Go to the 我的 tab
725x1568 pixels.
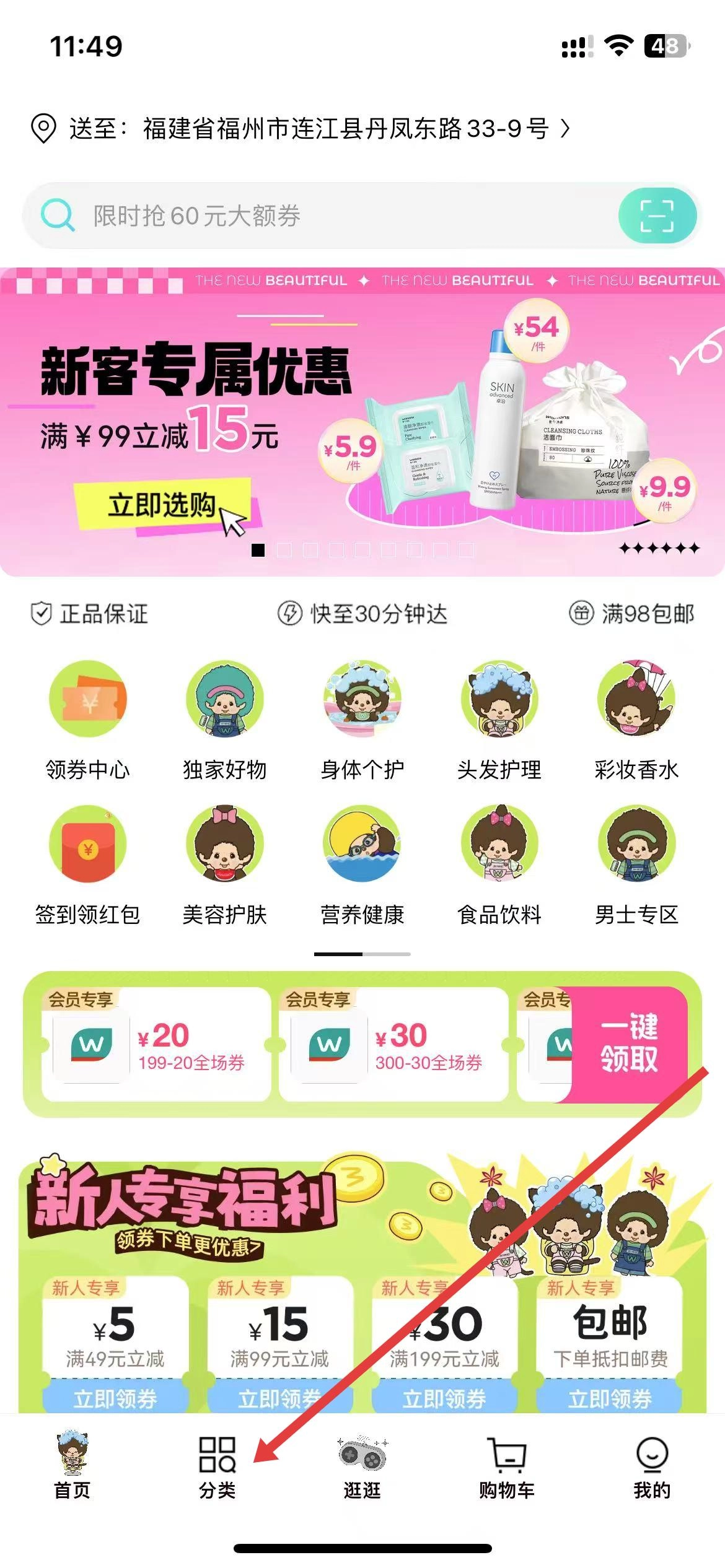652,1465
